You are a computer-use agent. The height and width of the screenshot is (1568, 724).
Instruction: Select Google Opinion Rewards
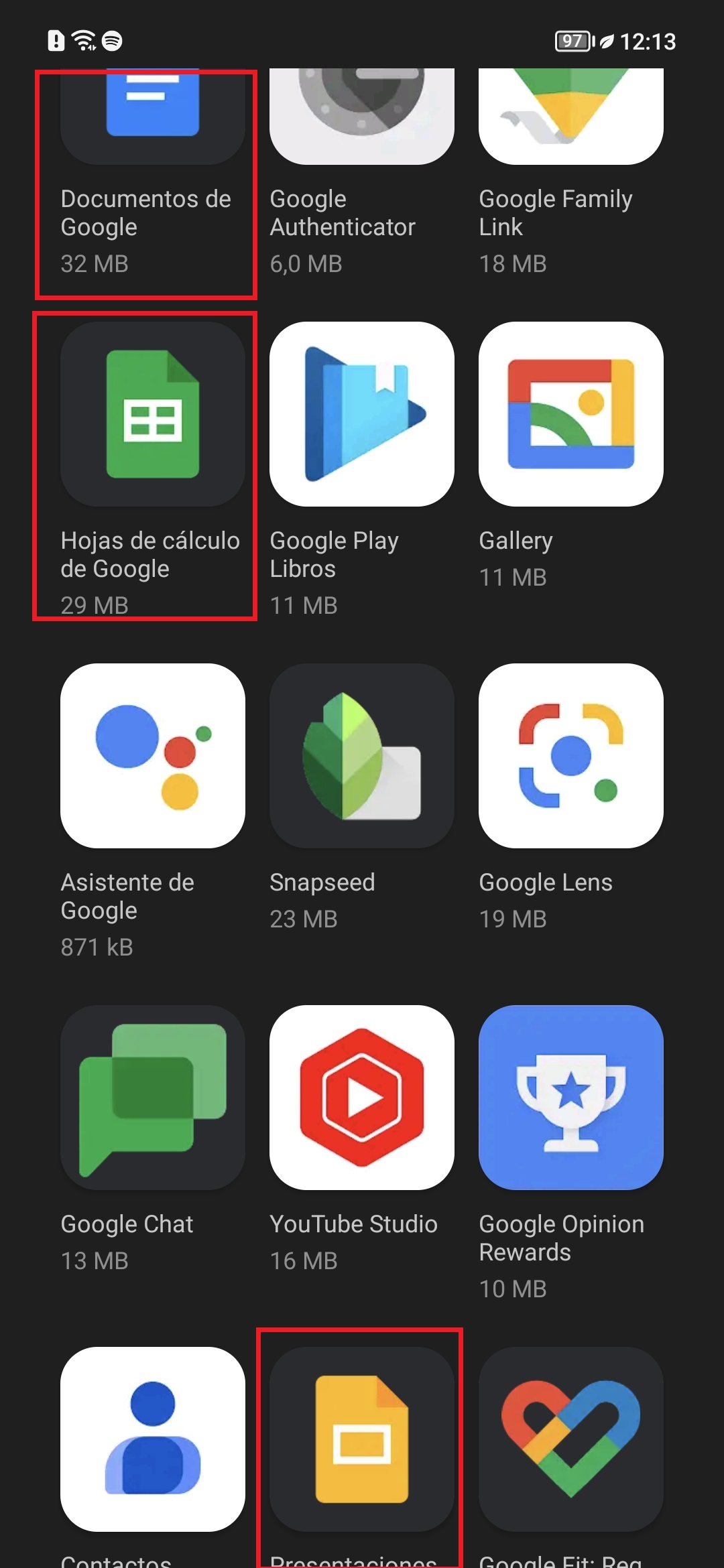571,1098
